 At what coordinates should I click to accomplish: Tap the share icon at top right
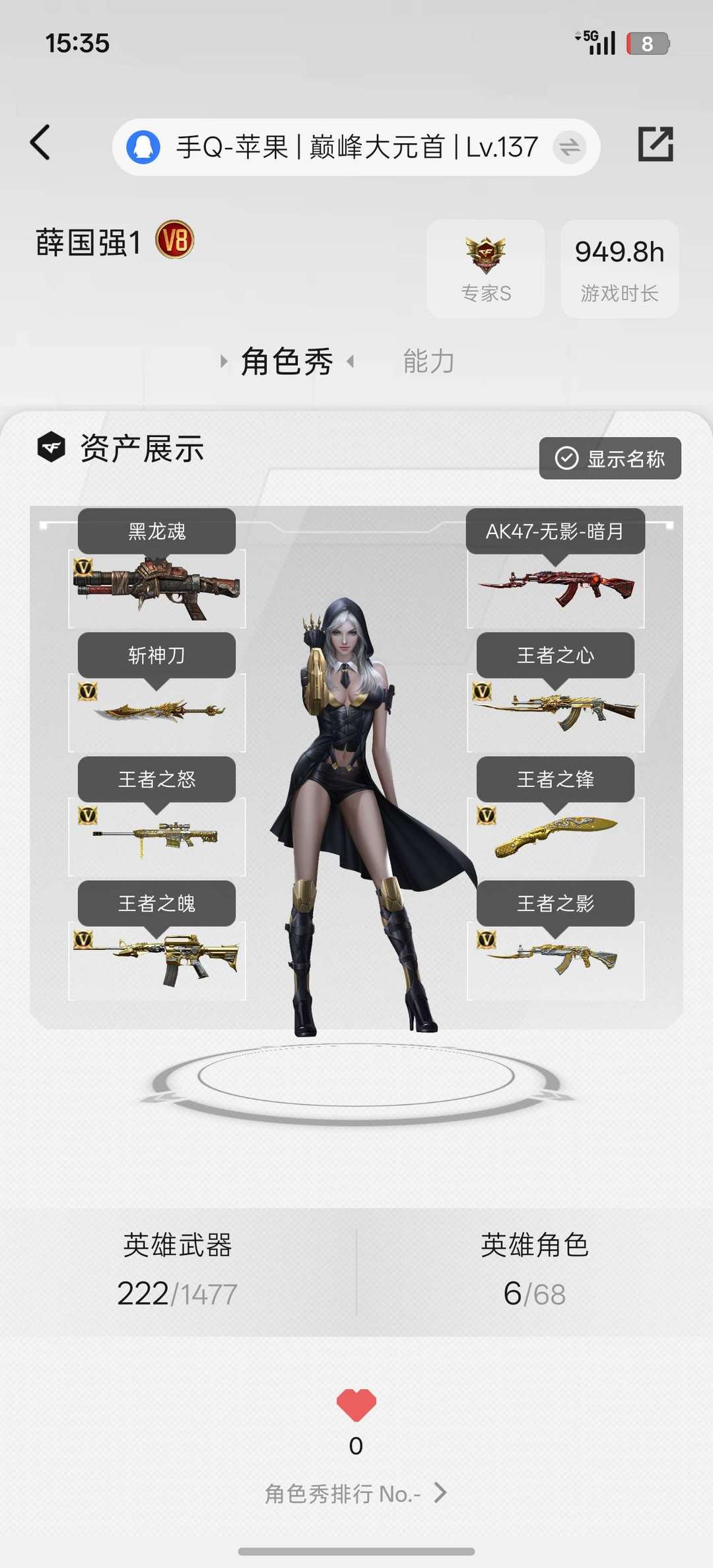coord(655,144)
